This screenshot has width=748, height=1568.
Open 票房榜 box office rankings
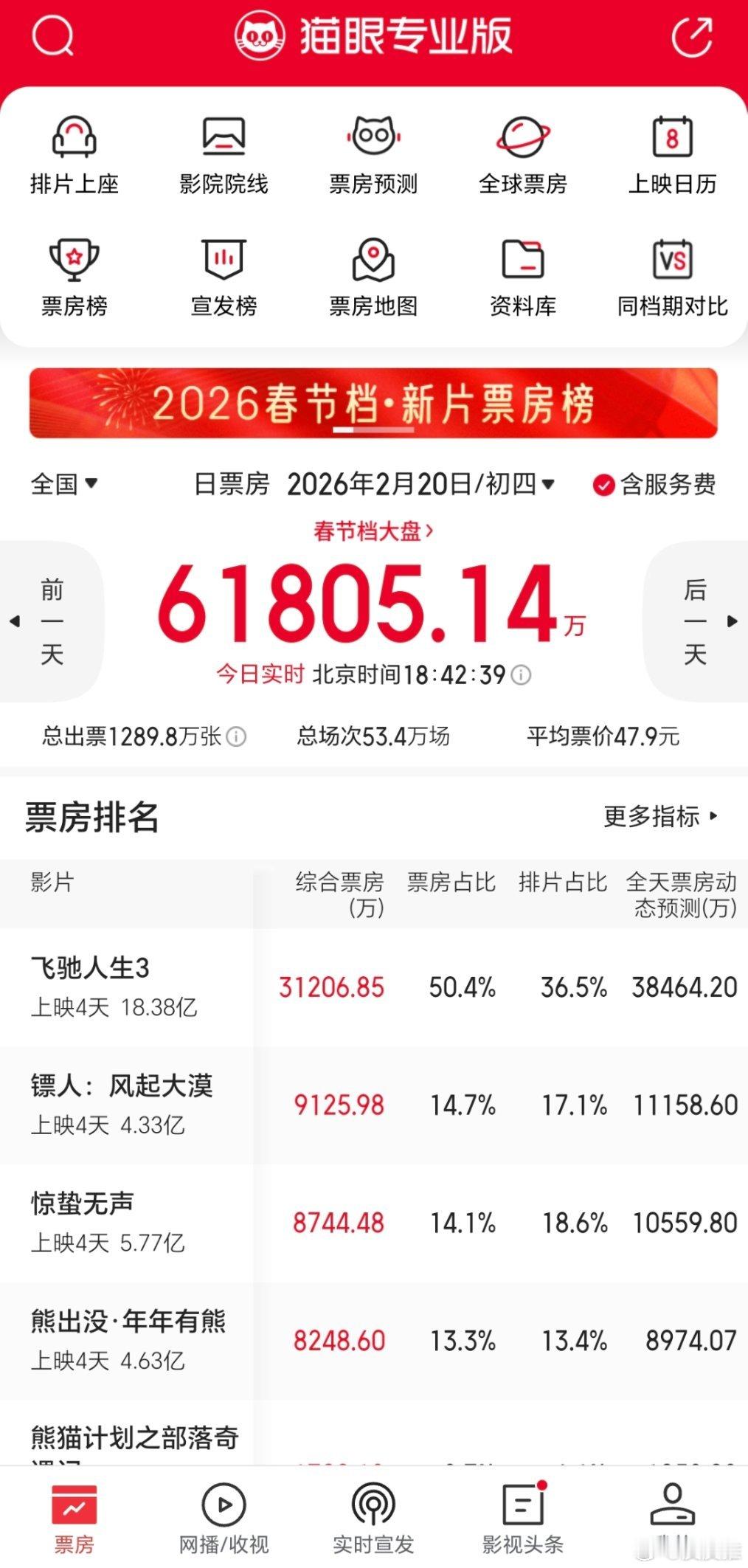click(x=75, y=277)
